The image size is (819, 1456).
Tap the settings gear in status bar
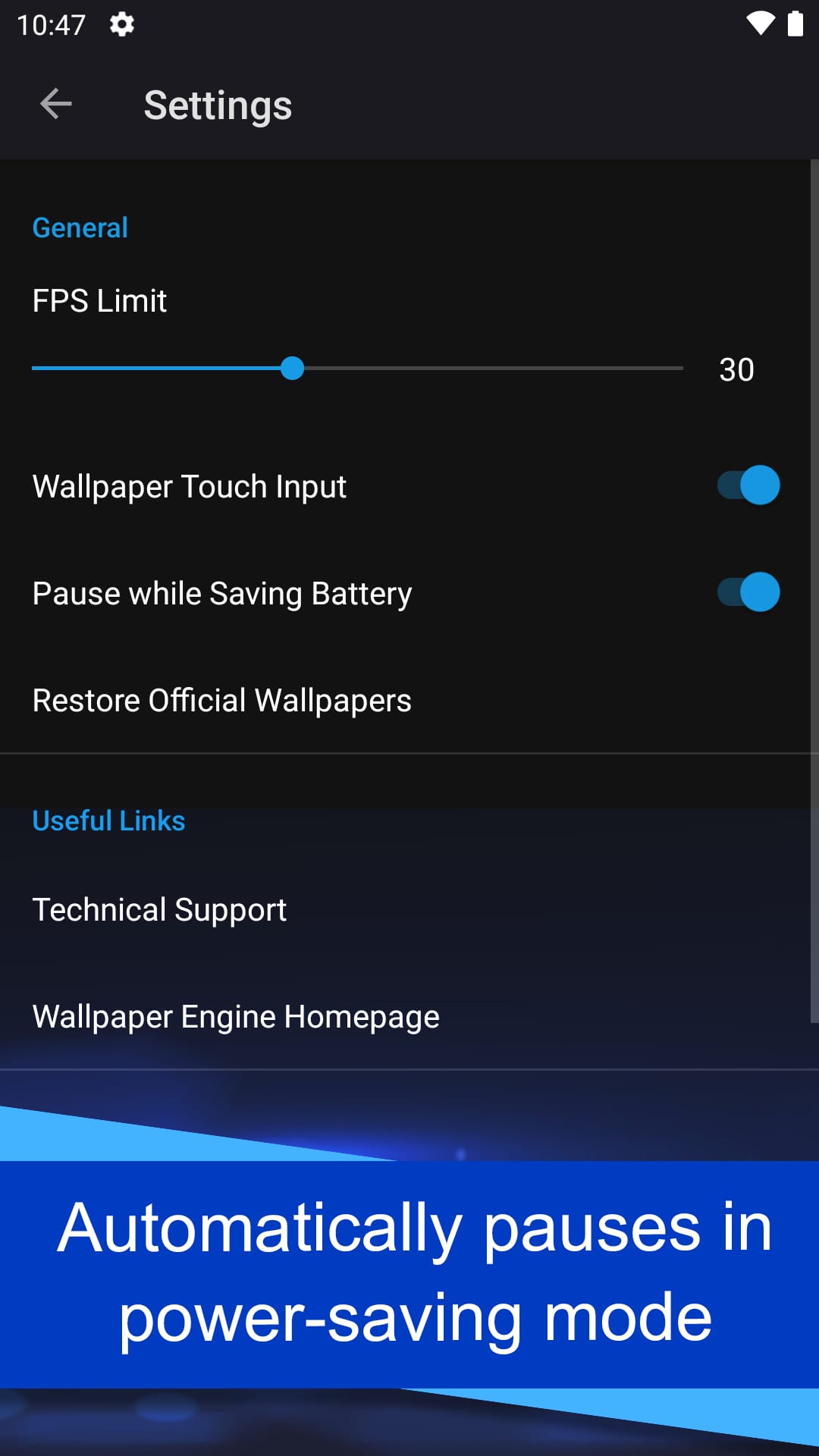[120, 25]
